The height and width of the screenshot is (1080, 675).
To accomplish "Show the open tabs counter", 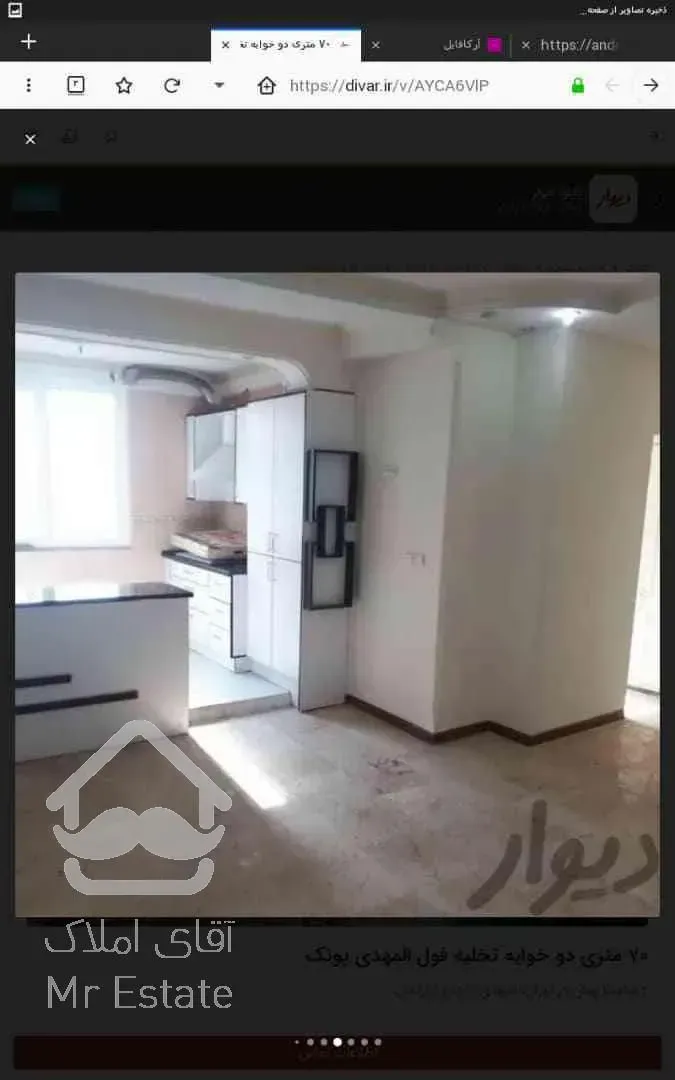I will tap(76, 86).
